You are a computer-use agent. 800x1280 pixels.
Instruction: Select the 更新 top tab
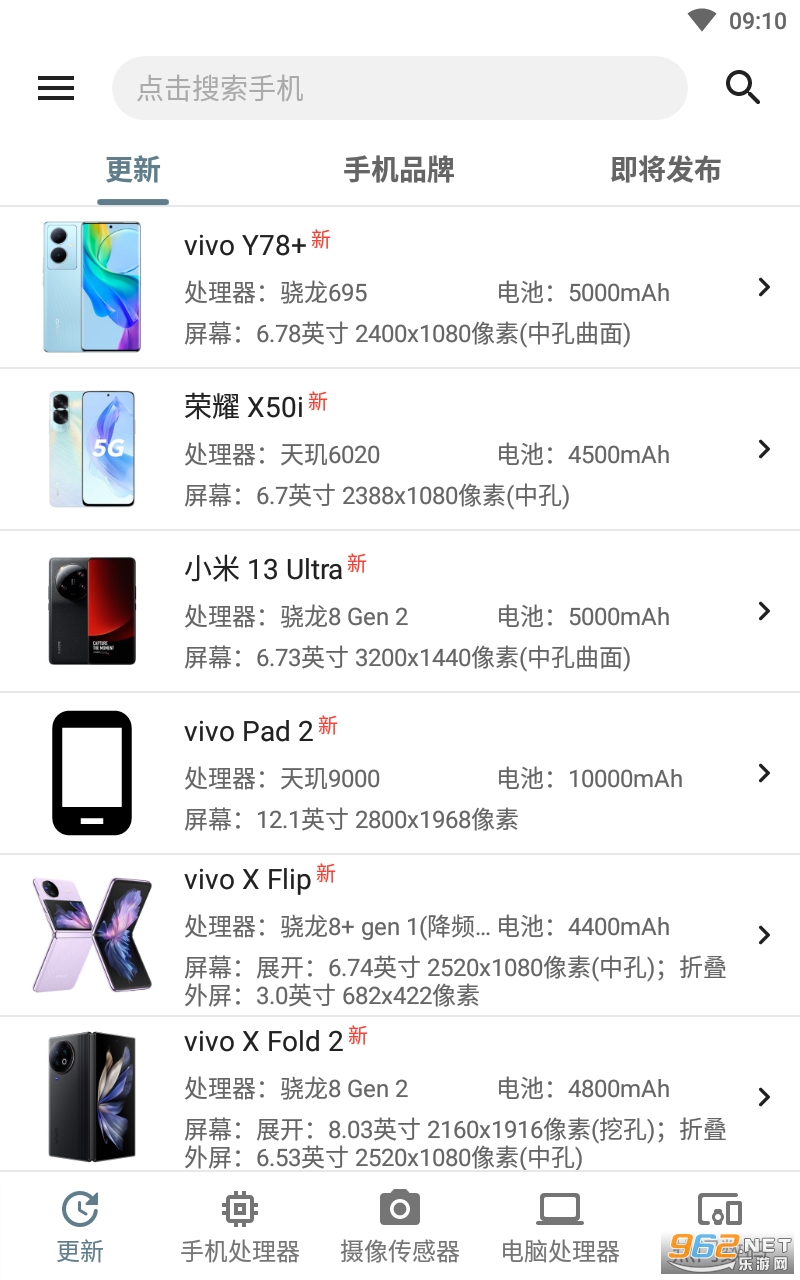click(133, 170)
